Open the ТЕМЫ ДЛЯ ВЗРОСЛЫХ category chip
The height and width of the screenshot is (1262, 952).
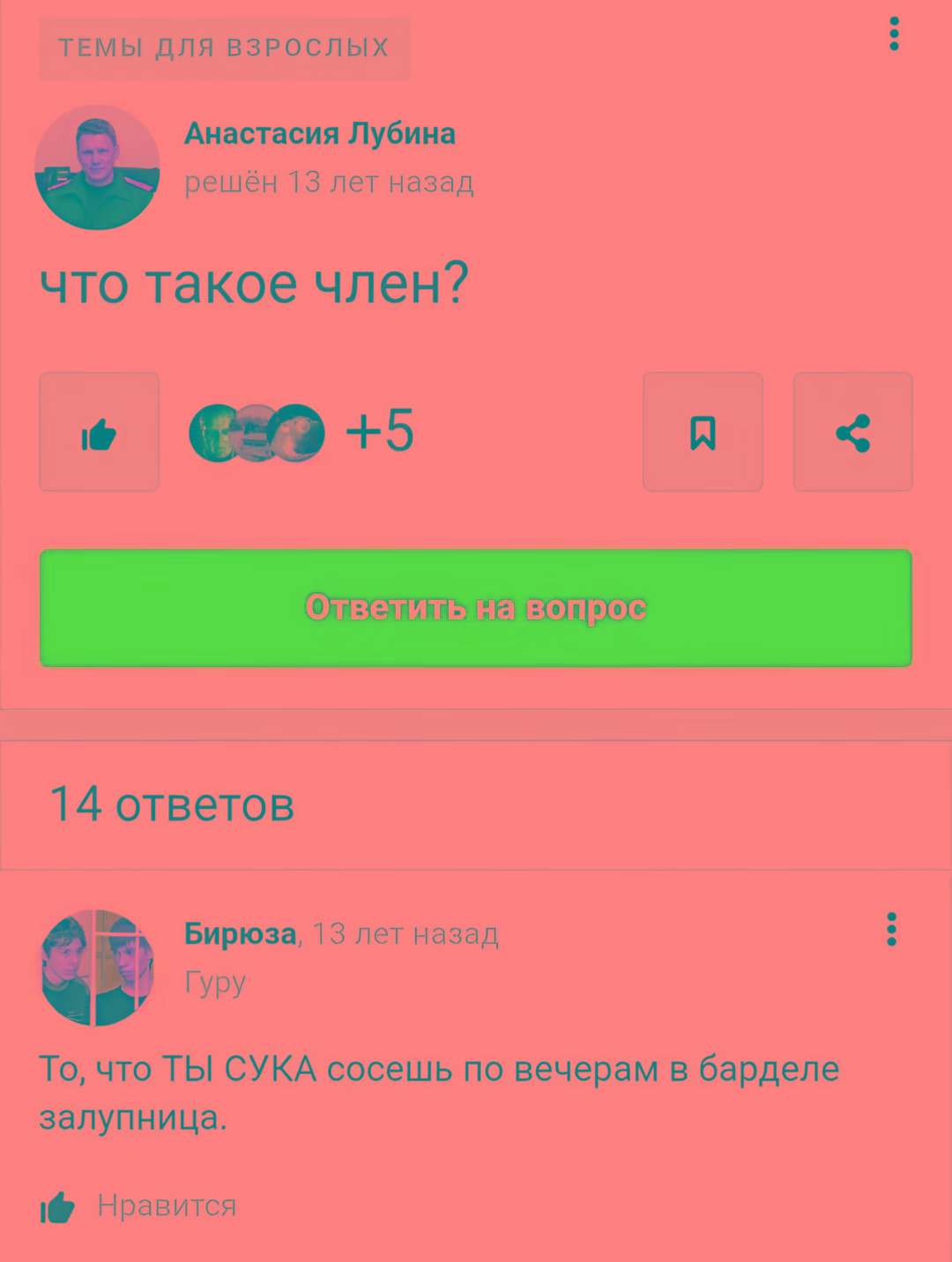coord(224,48)
